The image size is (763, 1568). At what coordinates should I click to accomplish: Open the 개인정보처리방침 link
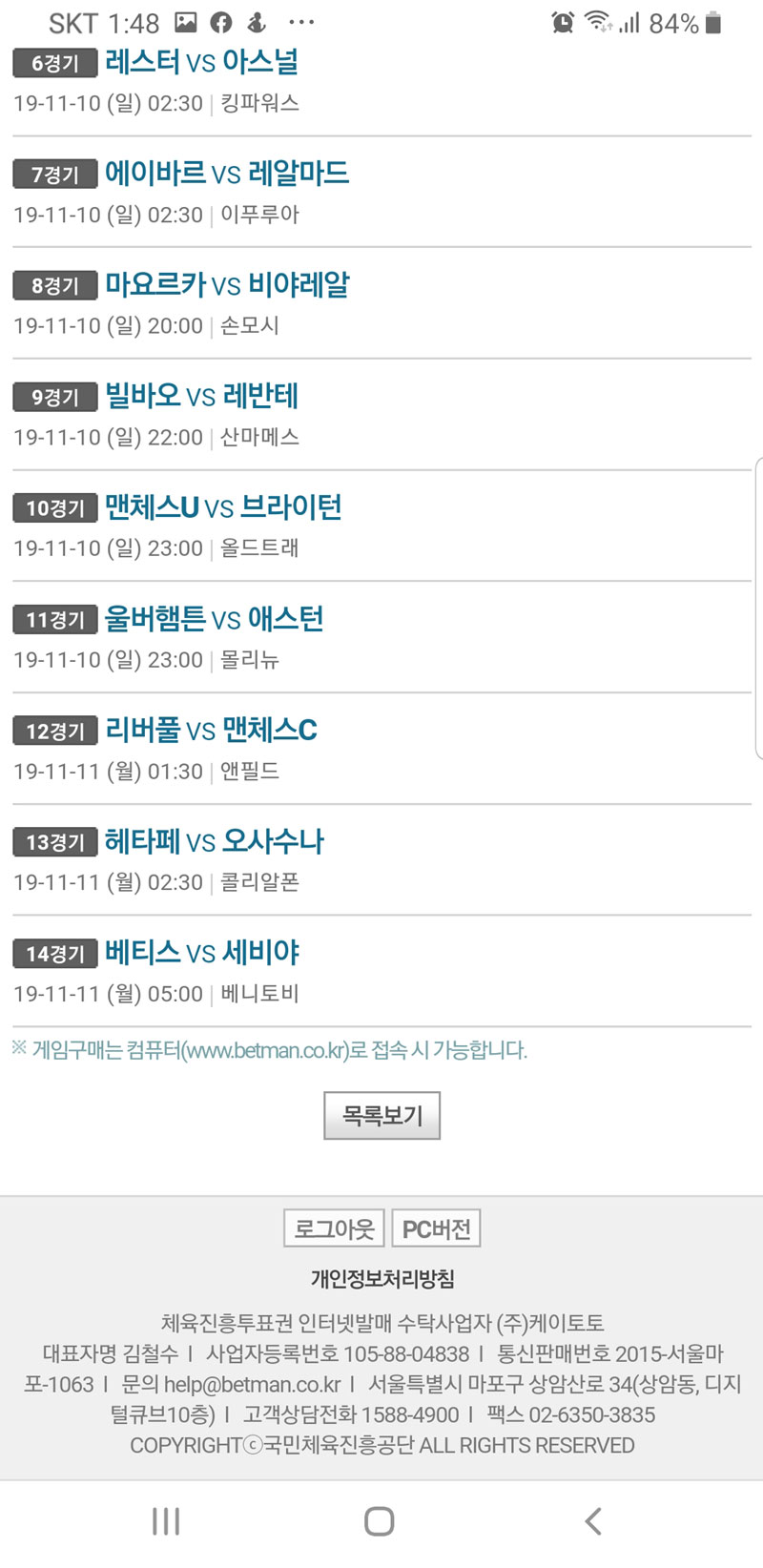coord(381,1278)
